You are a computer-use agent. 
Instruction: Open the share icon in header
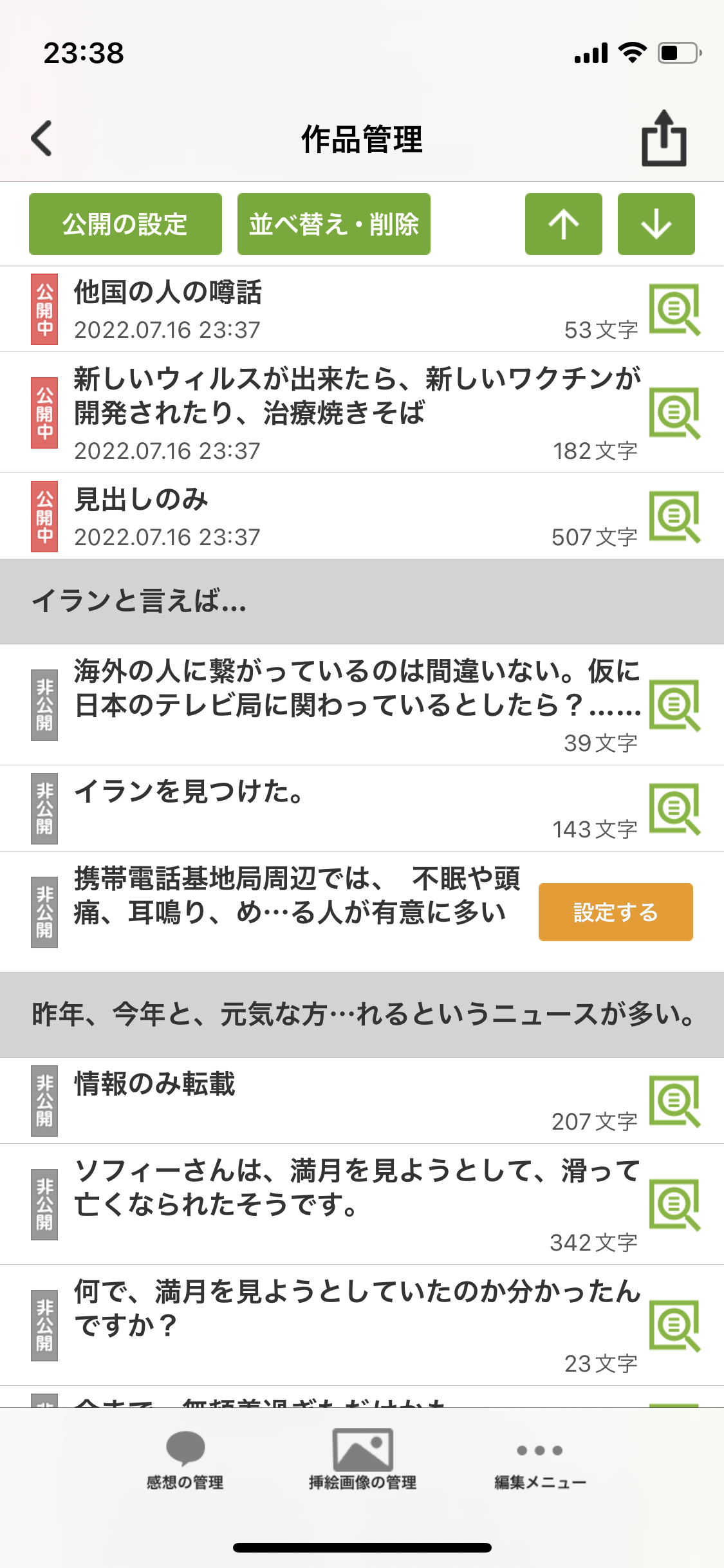(664, 138)
